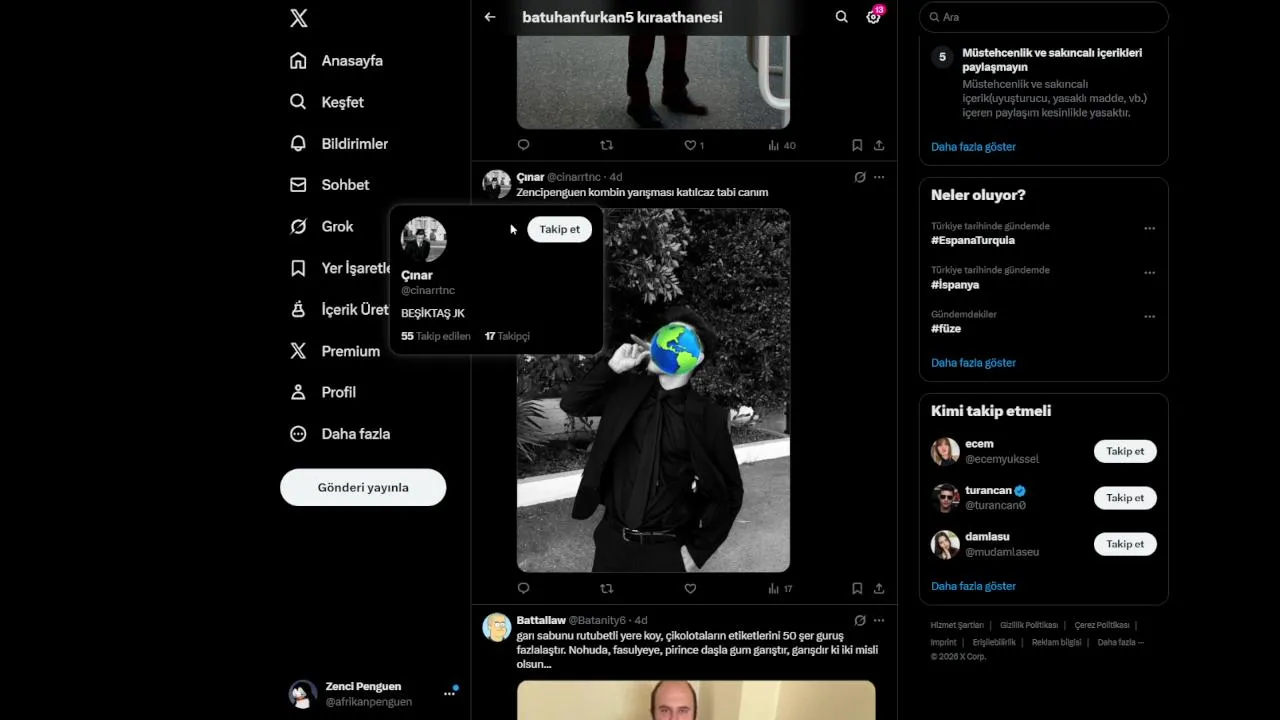Tap Gönderi yayınla to compose post

[x=363, y=487]
